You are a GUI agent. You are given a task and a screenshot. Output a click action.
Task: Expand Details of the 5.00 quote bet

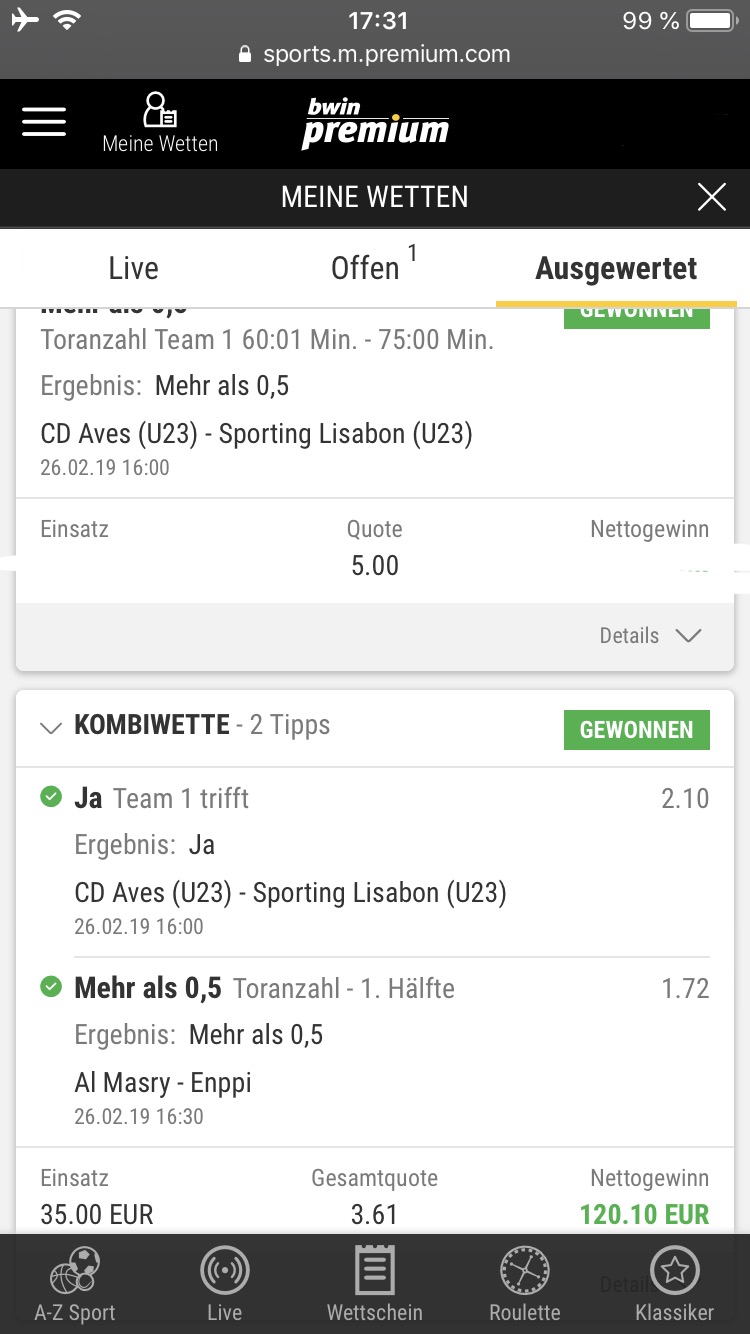click(x=650, y=635)
